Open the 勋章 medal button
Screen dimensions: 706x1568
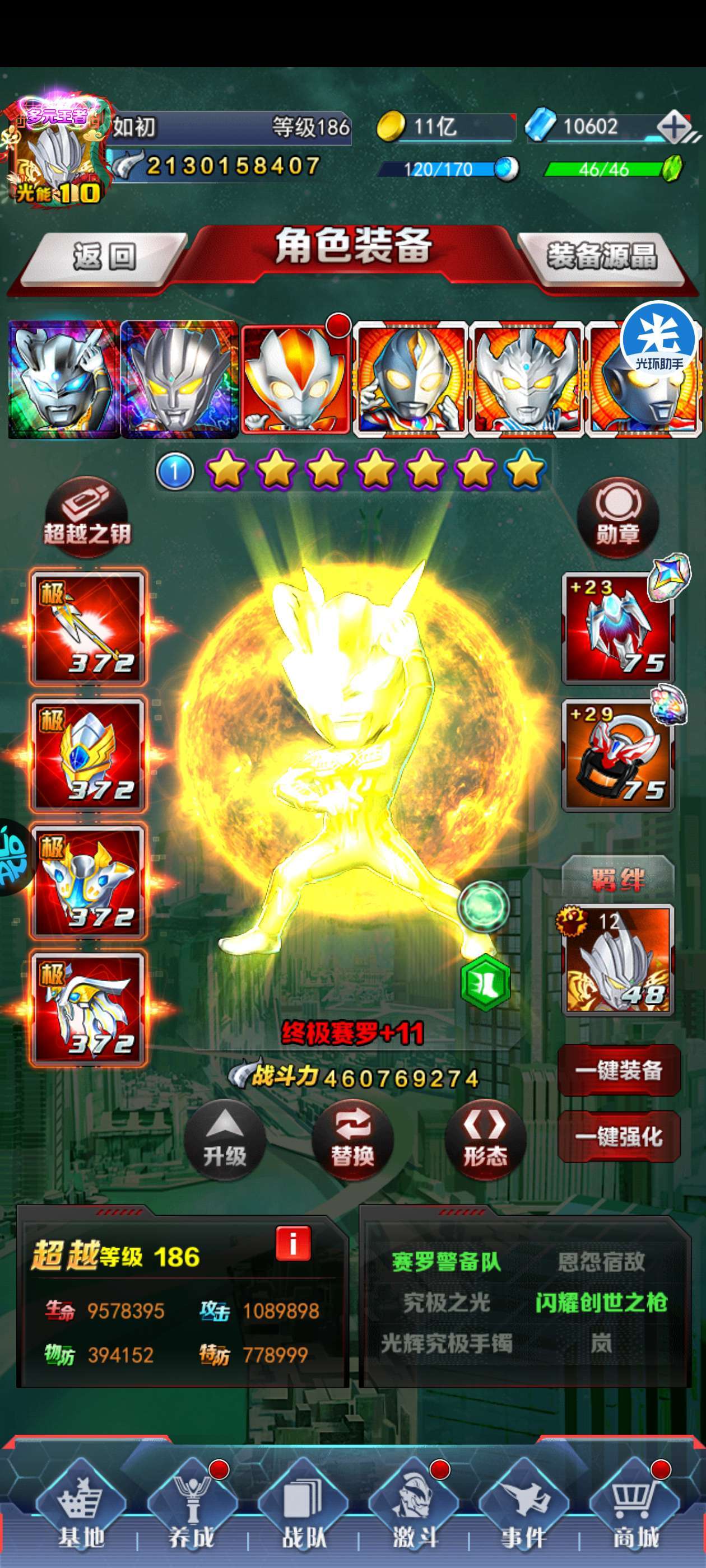coord(617,518)
